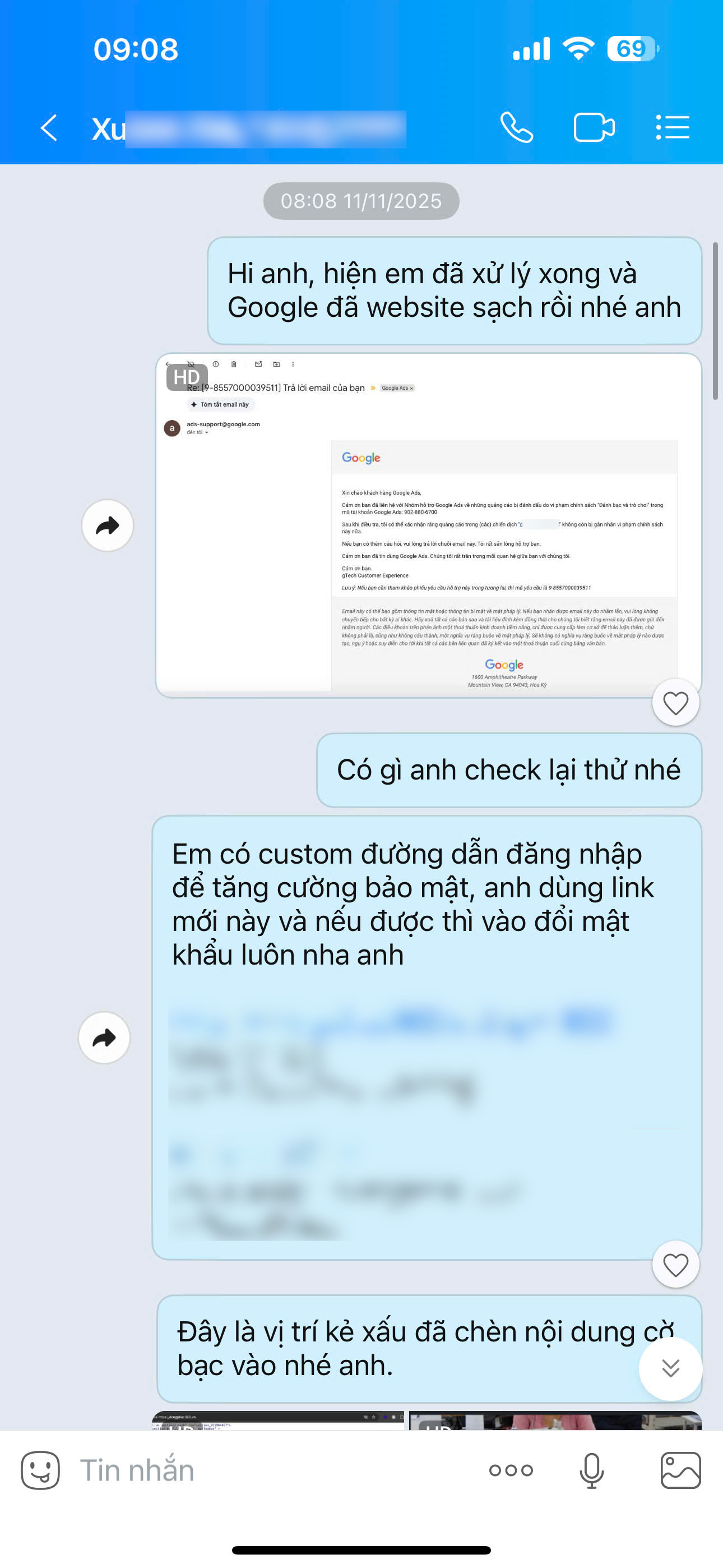Image resolution: width=723 pixels, height=1568 pixels.
Task: Open the conversation options menu
Action: pos(672,128)
